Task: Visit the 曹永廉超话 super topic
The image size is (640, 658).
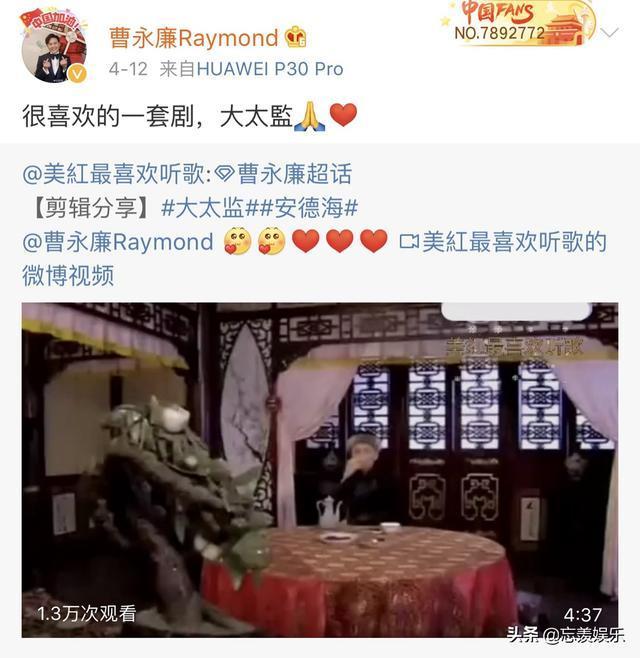Action: click(295, 174)
